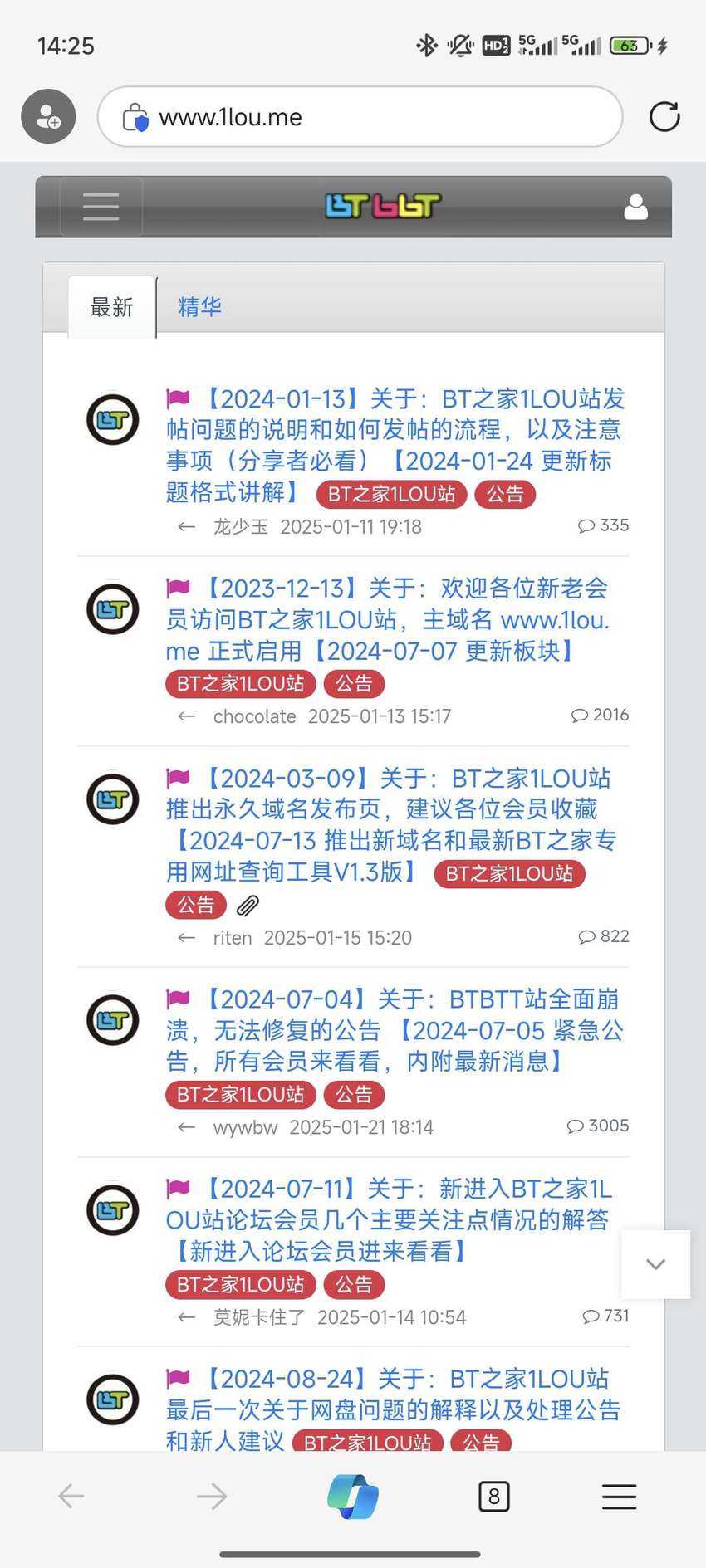Reload the page with the refresh icon
This screenshot has width=706, height=1568.
click(664, 117)
